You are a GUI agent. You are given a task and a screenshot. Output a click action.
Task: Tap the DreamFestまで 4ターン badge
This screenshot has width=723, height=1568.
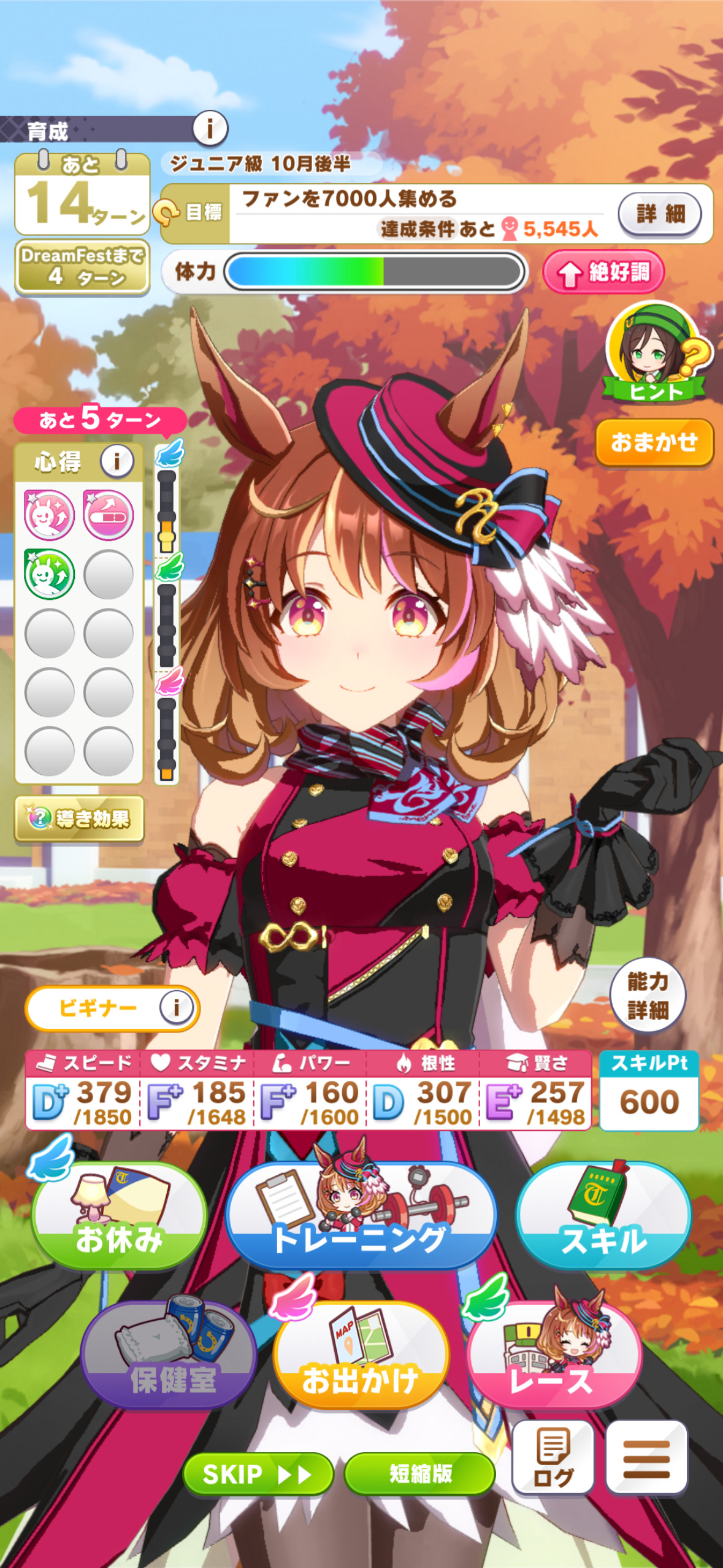click(82, 267)
